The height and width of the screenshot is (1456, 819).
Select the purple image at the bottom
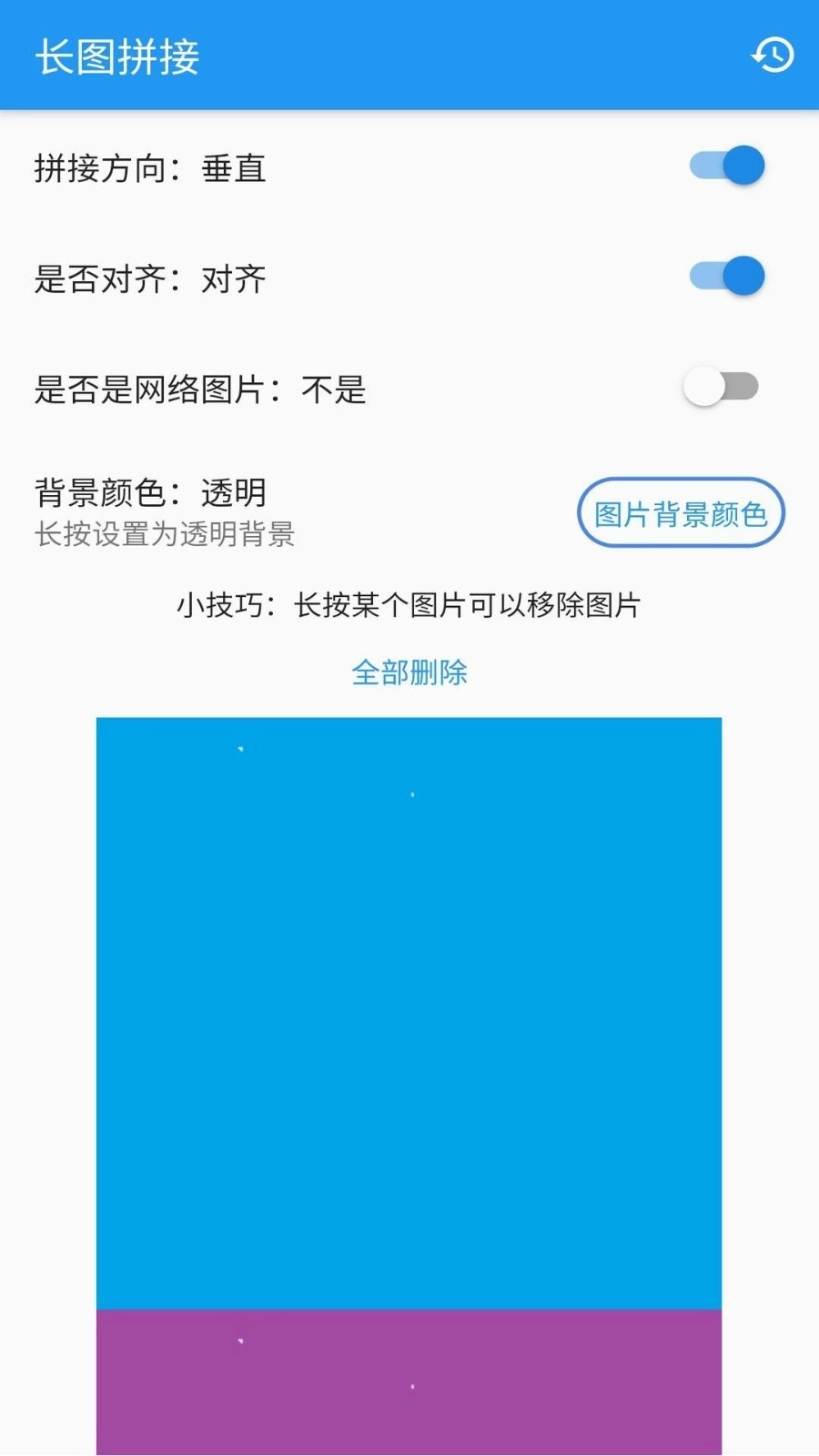(x=409, y=1383)
